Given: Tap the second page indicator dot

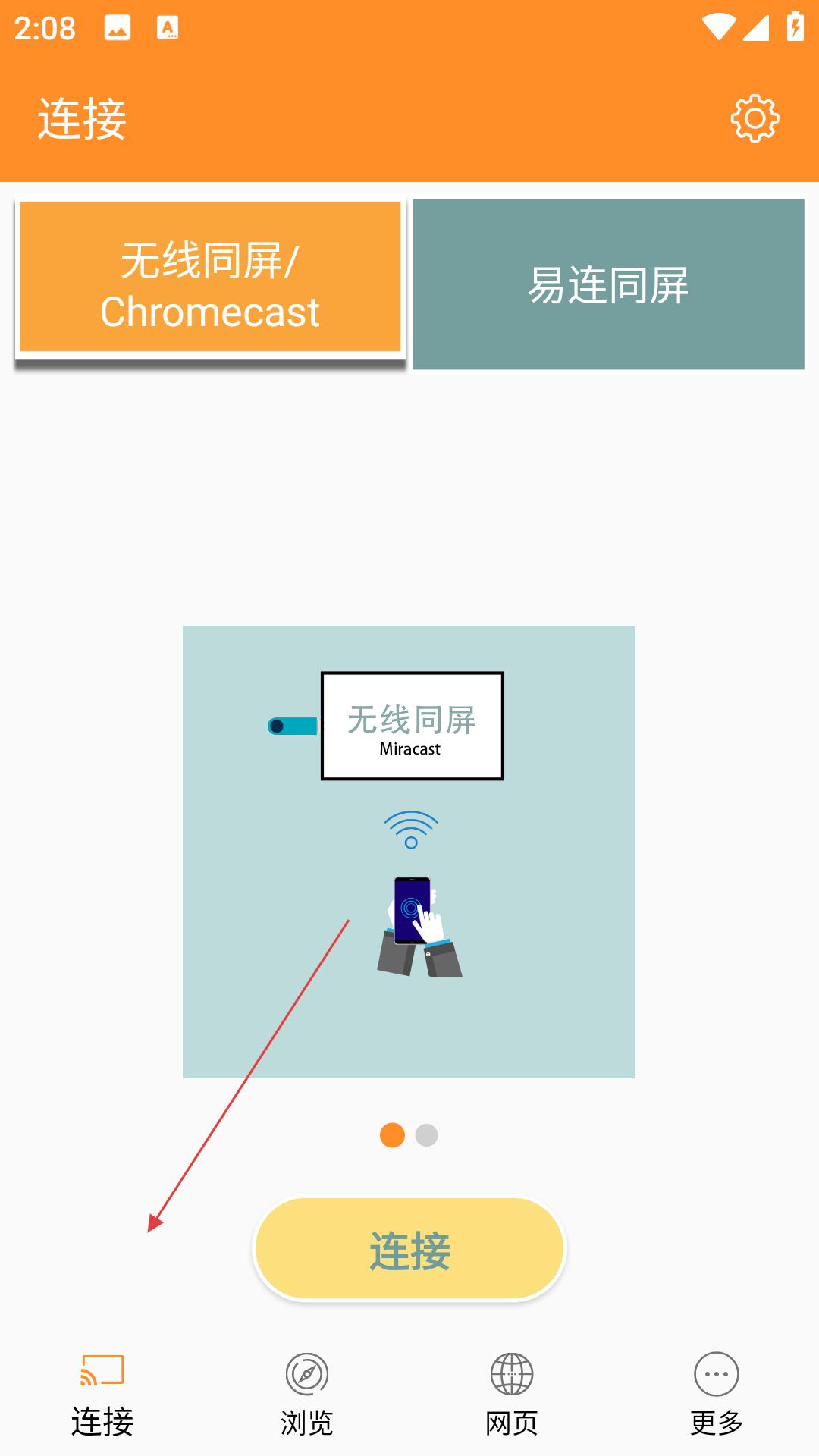Looking at the screenshot, I should coord(427,1135).
